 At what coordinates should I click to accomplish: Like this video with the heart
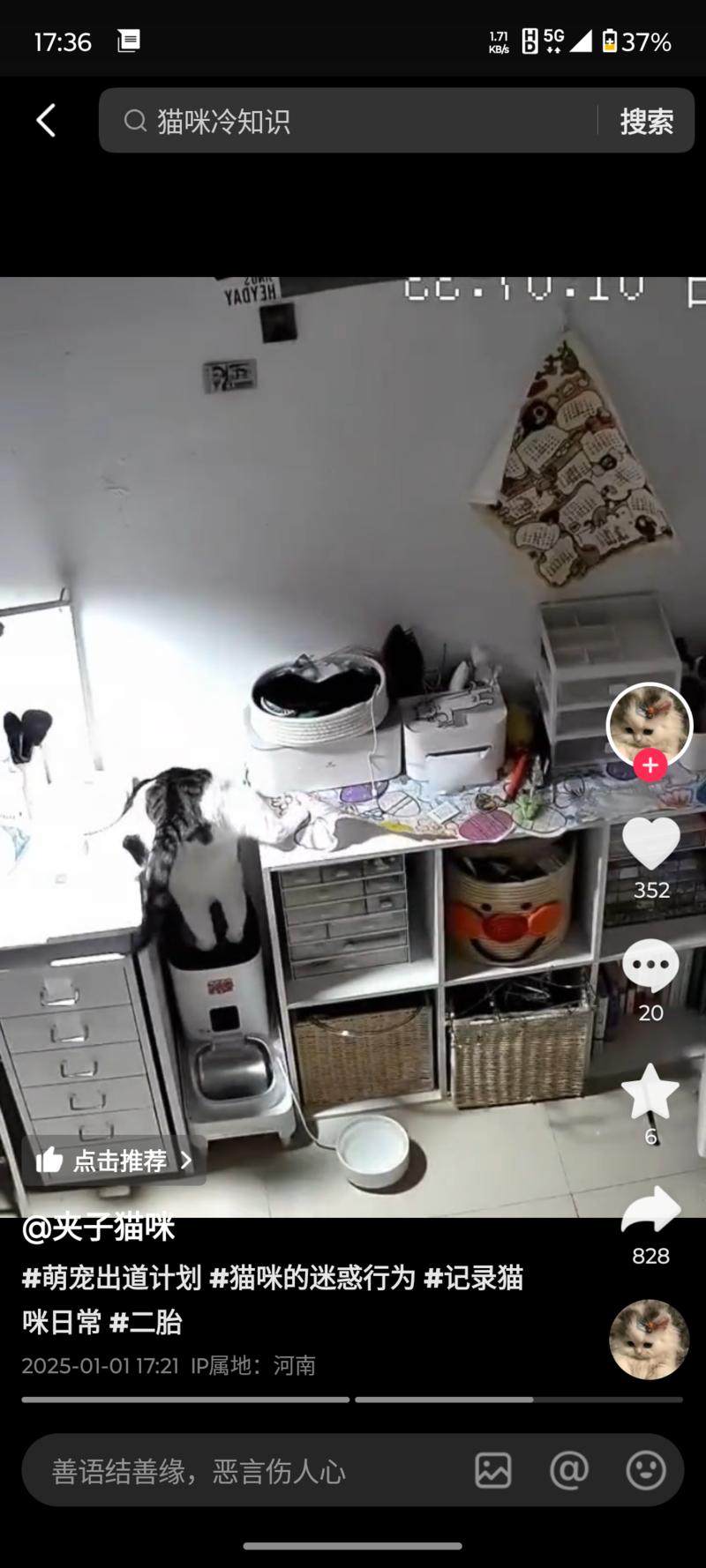point(650,843)
